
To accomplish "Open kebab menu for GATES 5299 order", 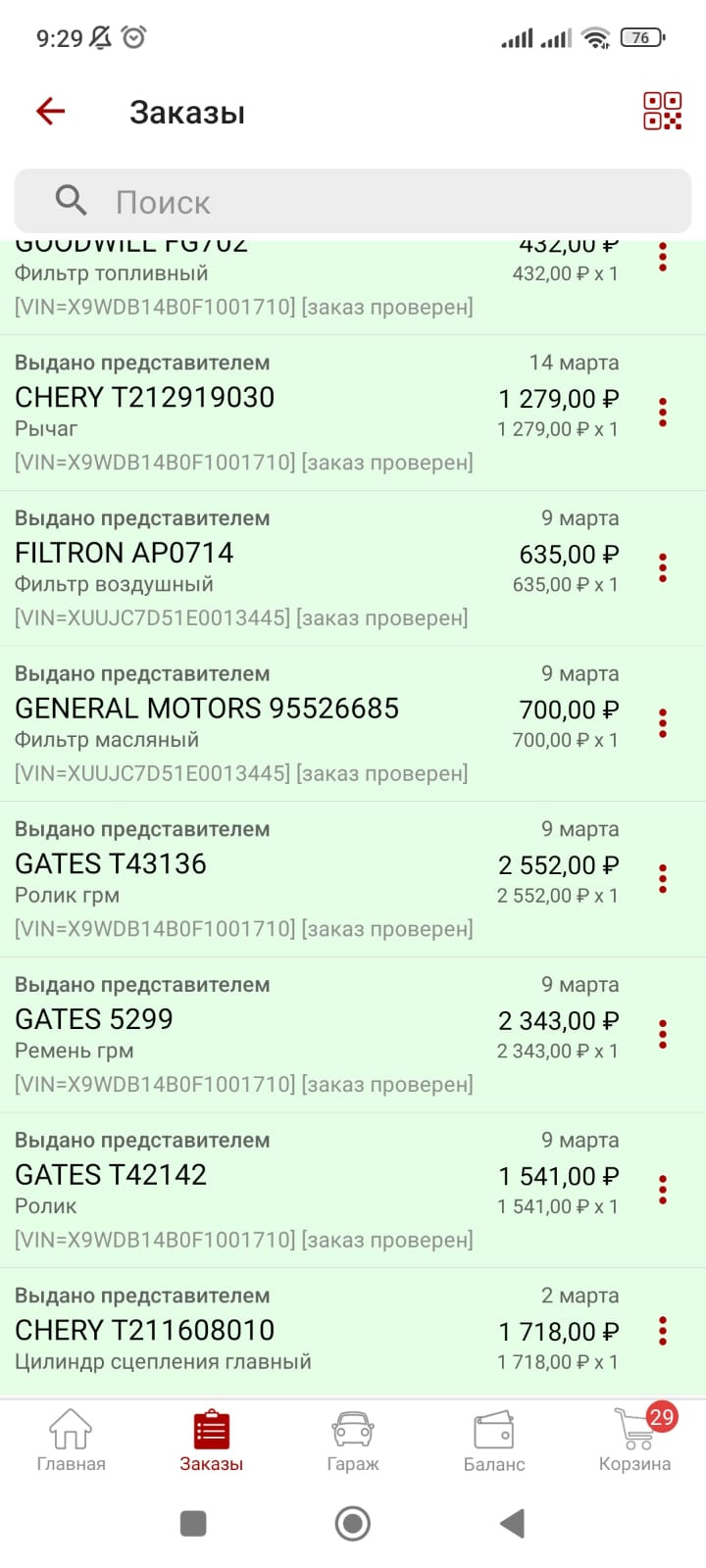I will (662, 1034).
